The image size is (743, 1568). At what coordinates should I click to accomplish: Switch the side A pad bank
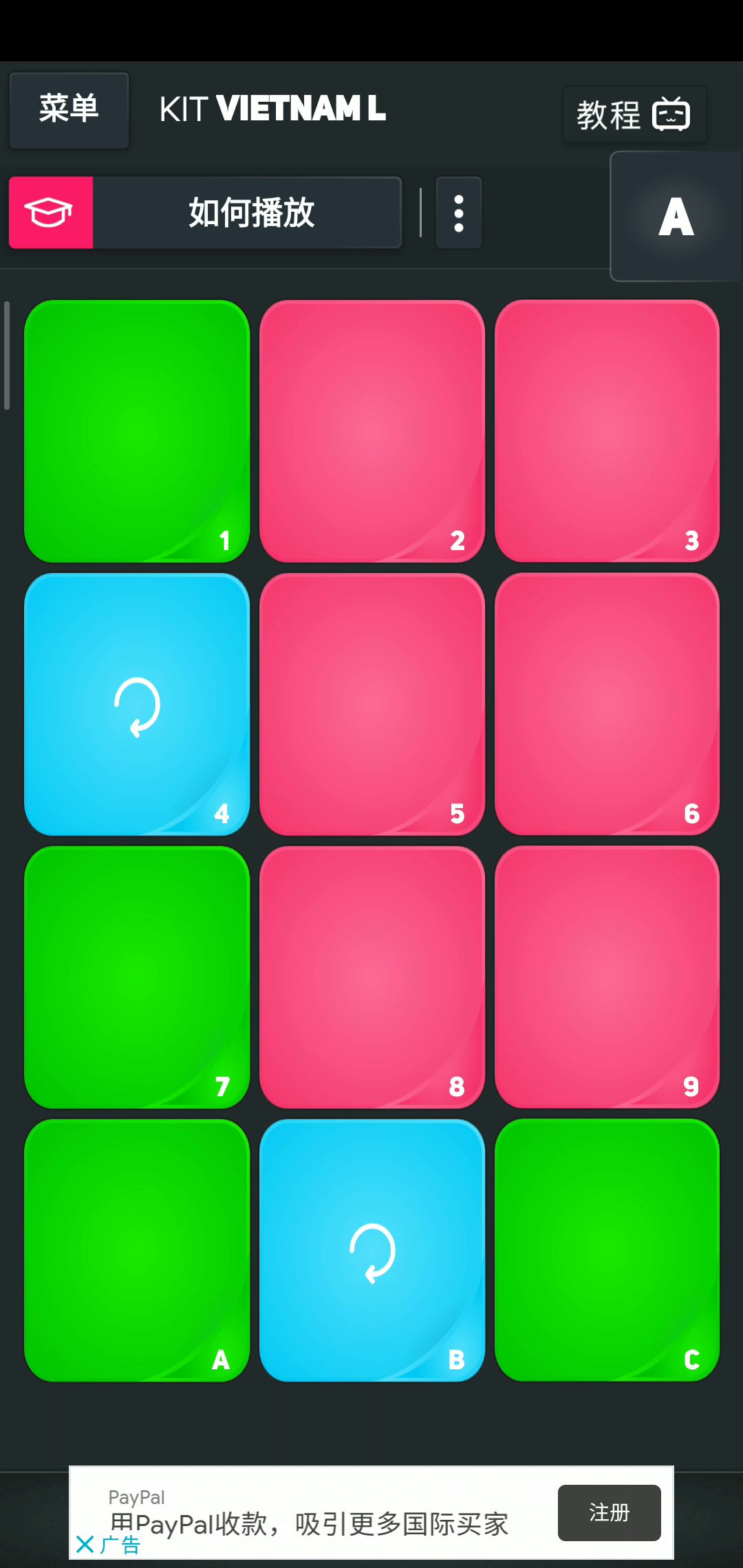click(x=676, y=217)
